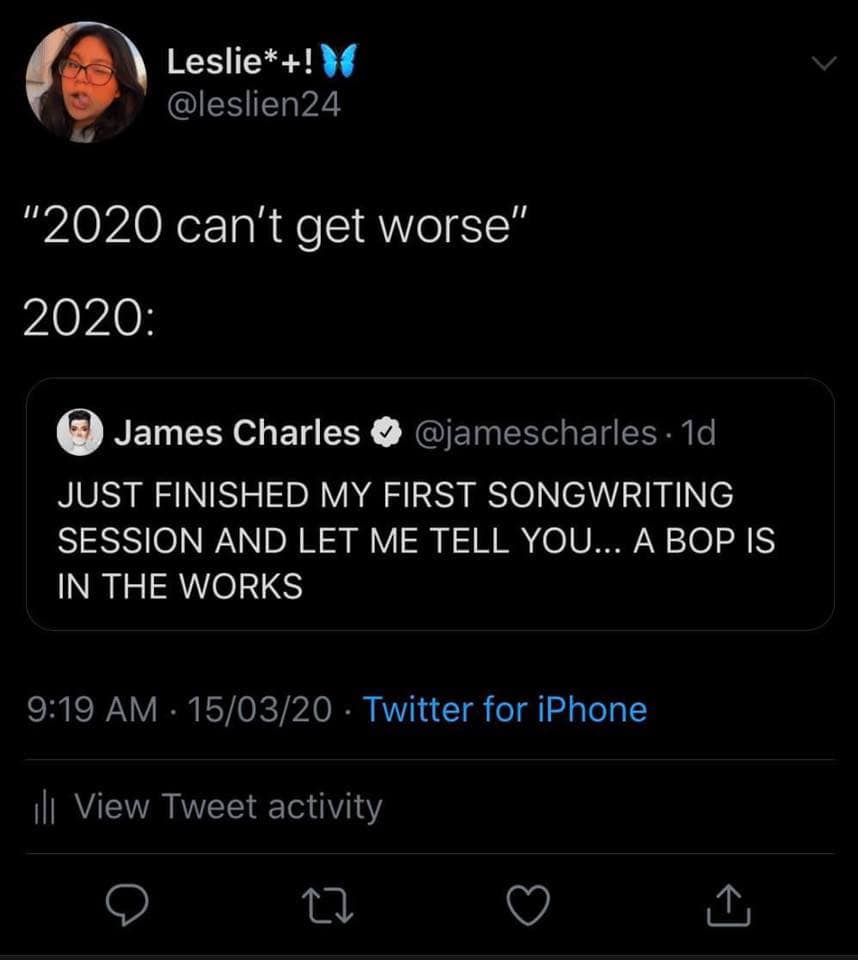Click the James Charles display name
The width and height of the screenshot is (858, 960).
(x=237, y=432)
